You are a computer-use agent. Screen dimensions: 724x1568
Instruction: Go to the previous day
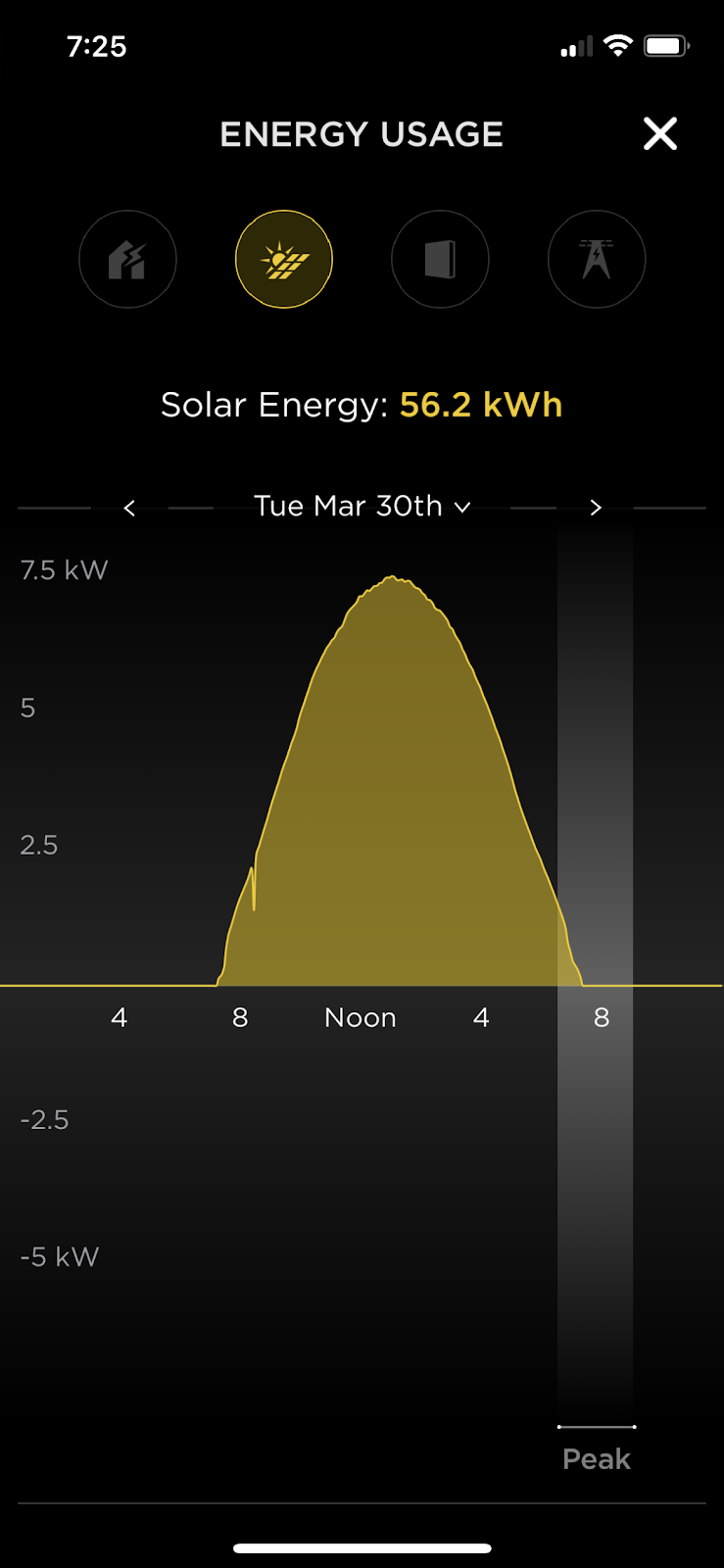tap(129, 508)
